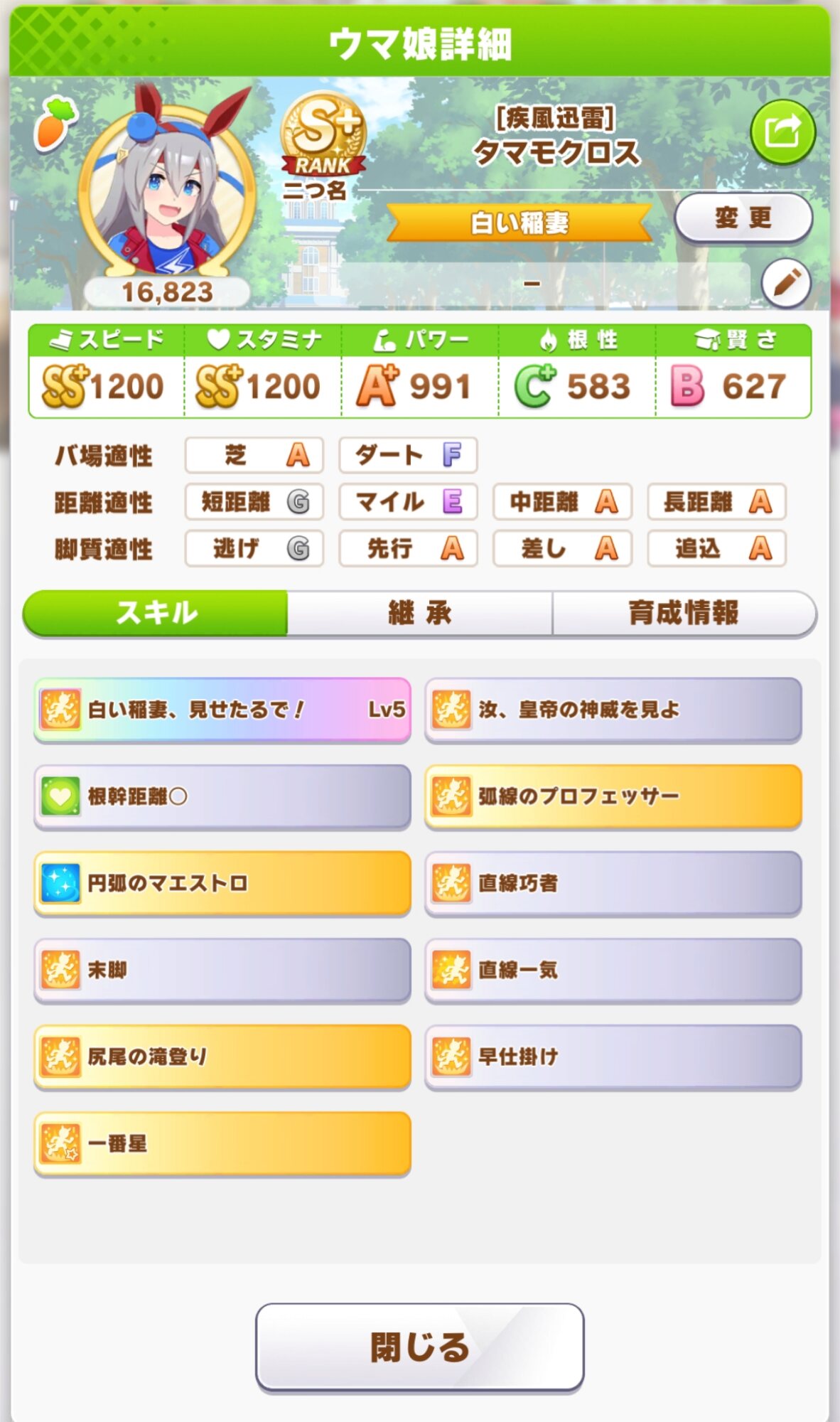Viewport: 840px width, 1422px height.
Task: Open skill 汝、皇帝の神威を見よ details
Action: [613, 710]
